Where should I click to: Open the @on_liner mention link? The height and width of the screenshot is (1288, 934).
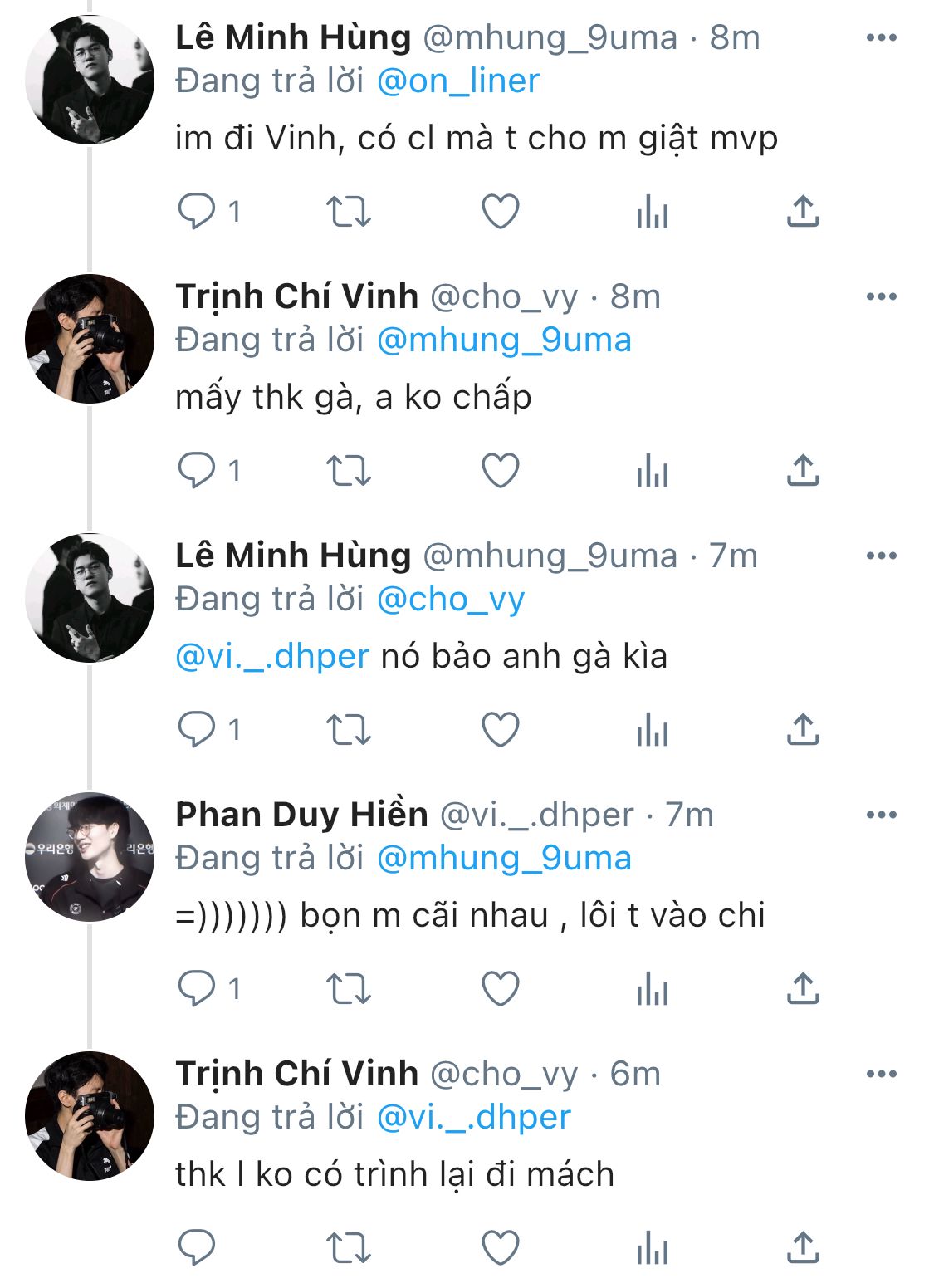(457, 81)
